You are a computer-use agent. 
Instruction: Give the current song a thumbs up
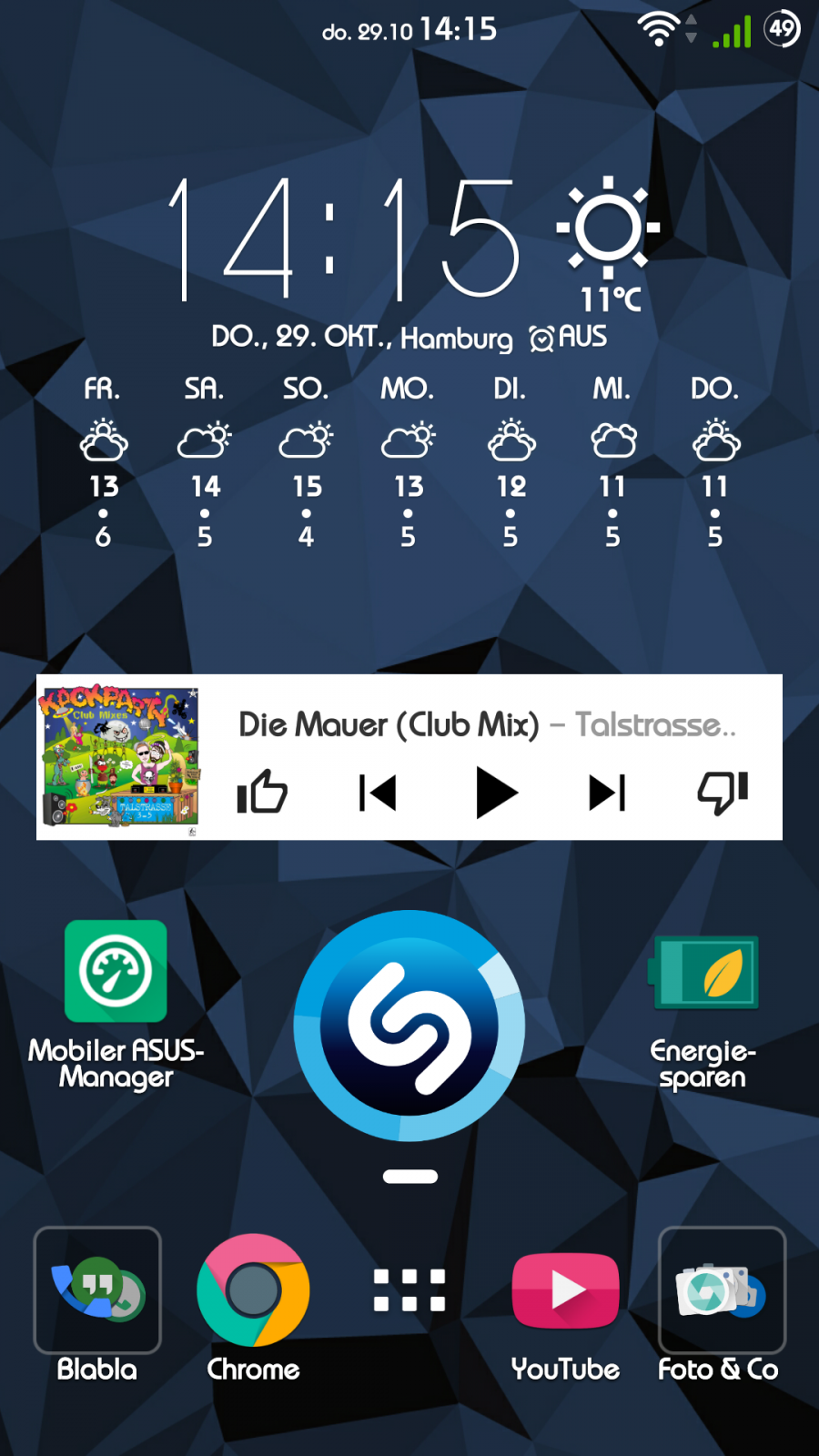(x=262, y=792)
